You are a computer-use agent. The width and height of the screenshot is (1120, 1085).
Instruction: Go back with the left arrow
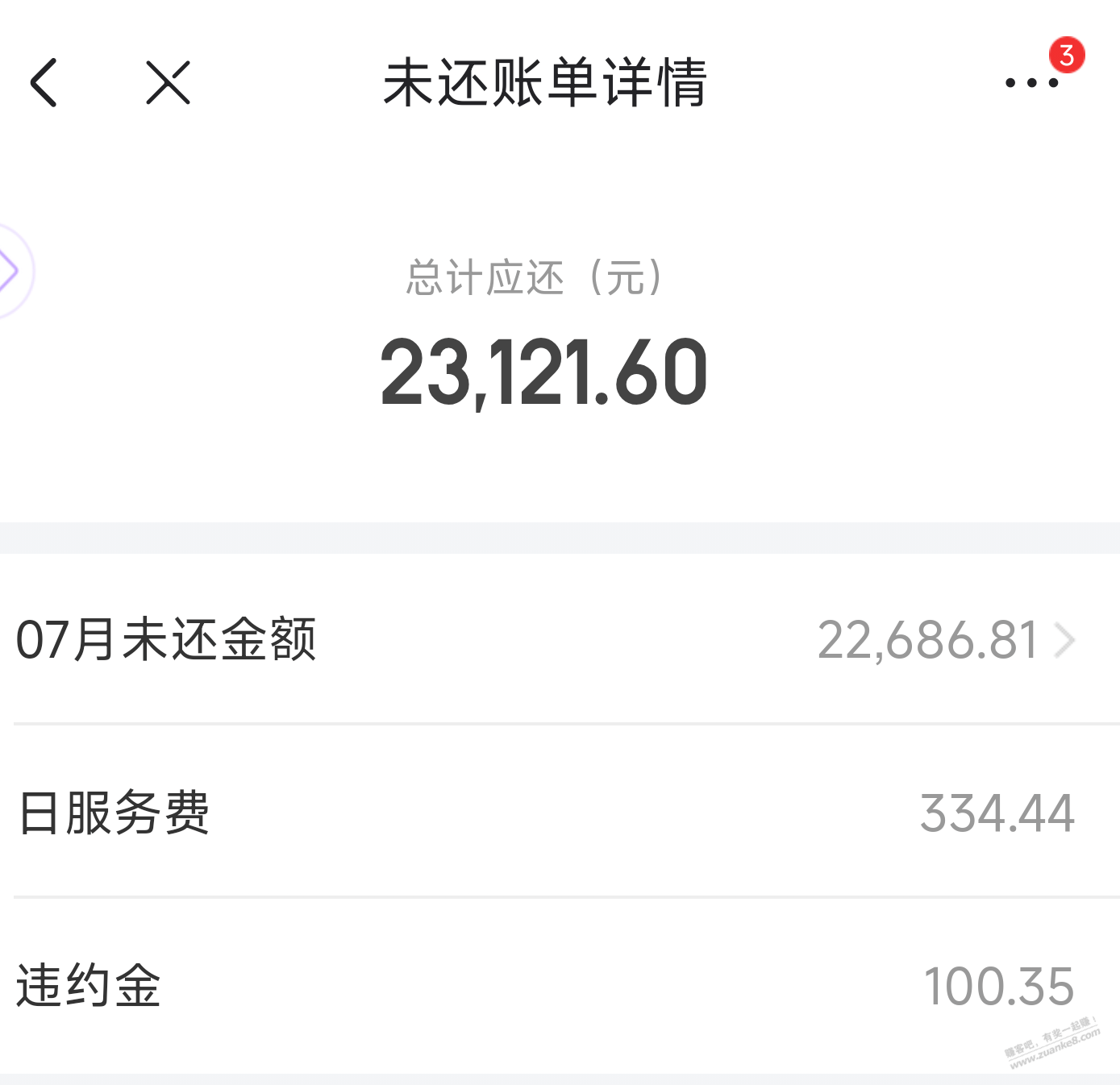pos(44,82)
